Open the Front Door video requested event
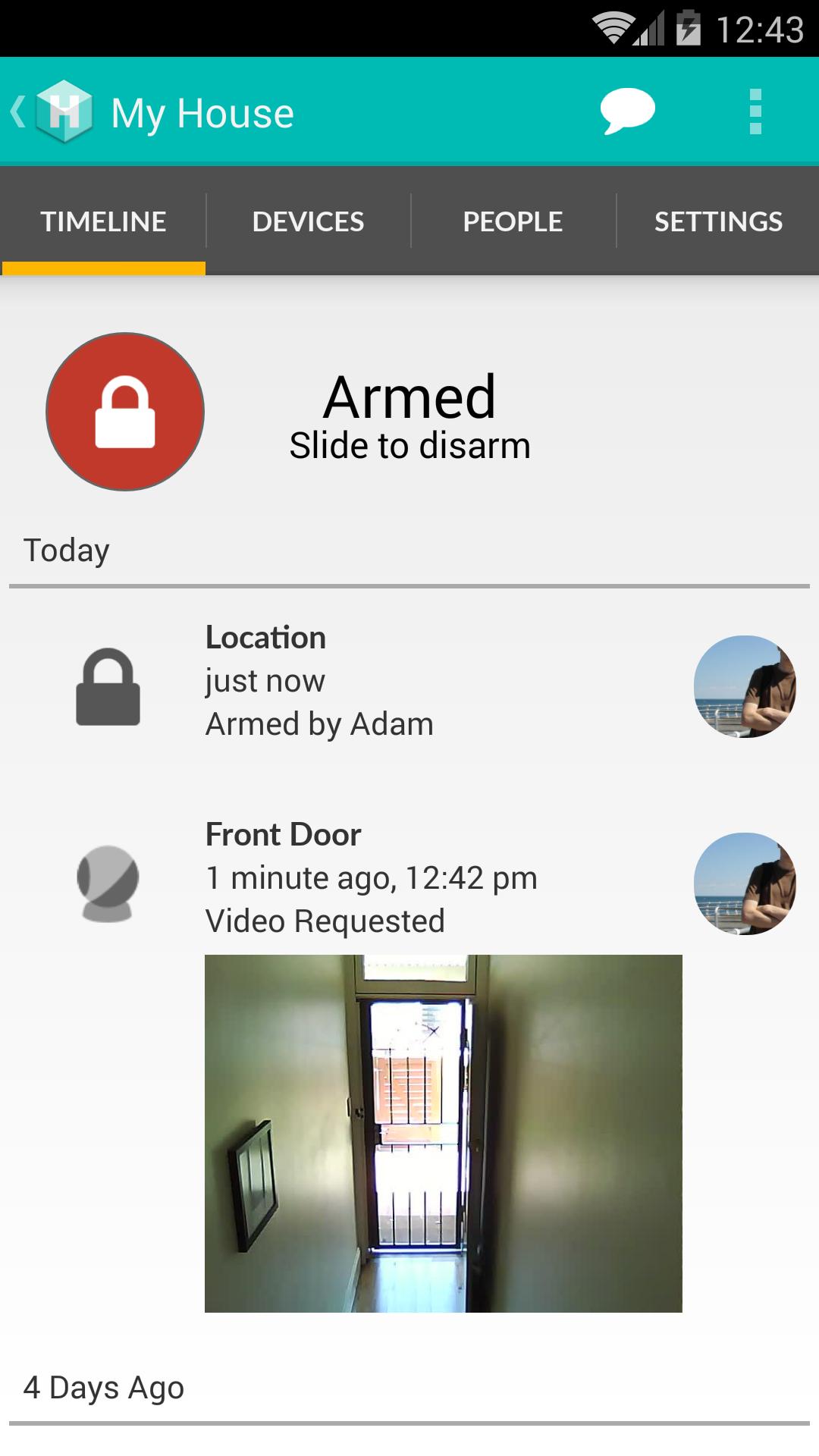 point(371,877)
